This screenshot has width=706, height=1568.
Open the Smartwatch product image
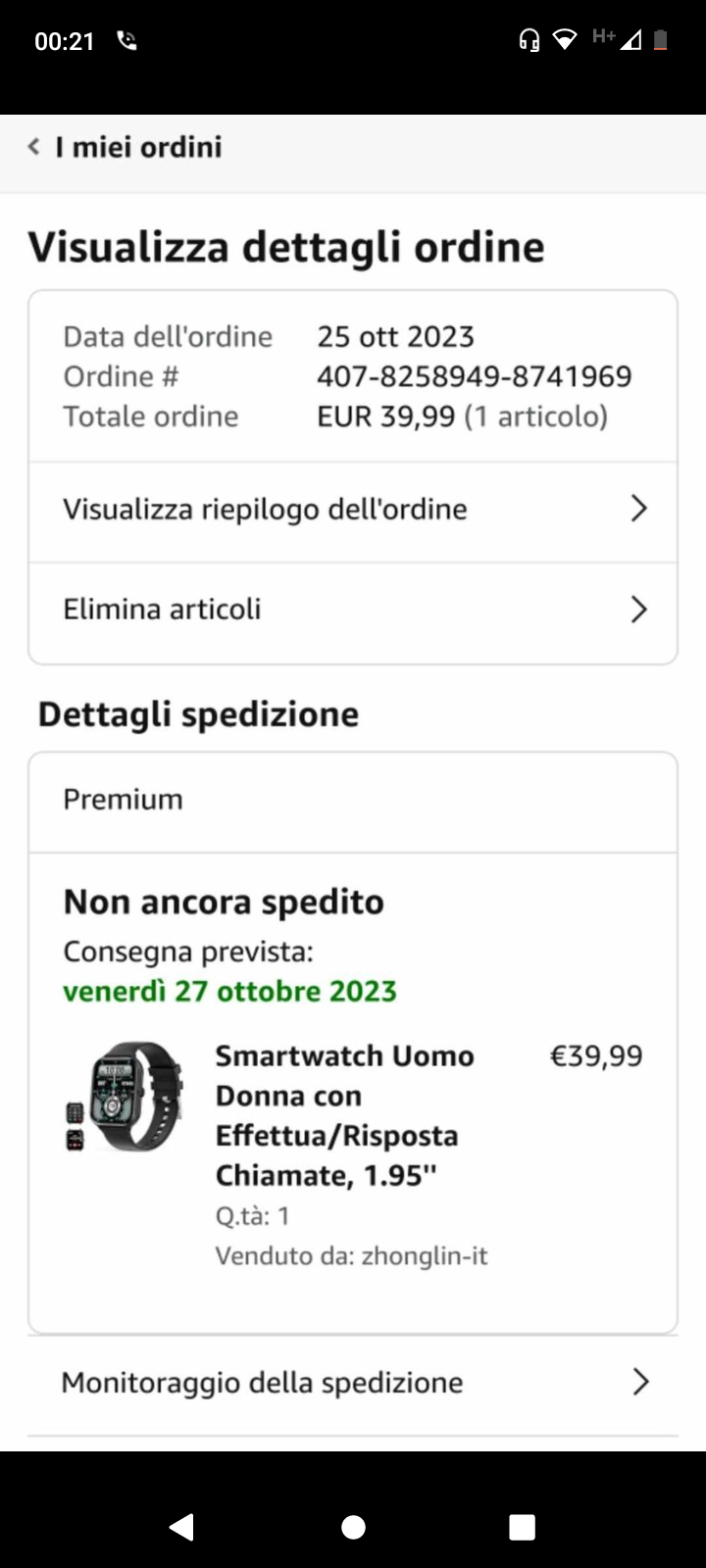coord(125,1096)
